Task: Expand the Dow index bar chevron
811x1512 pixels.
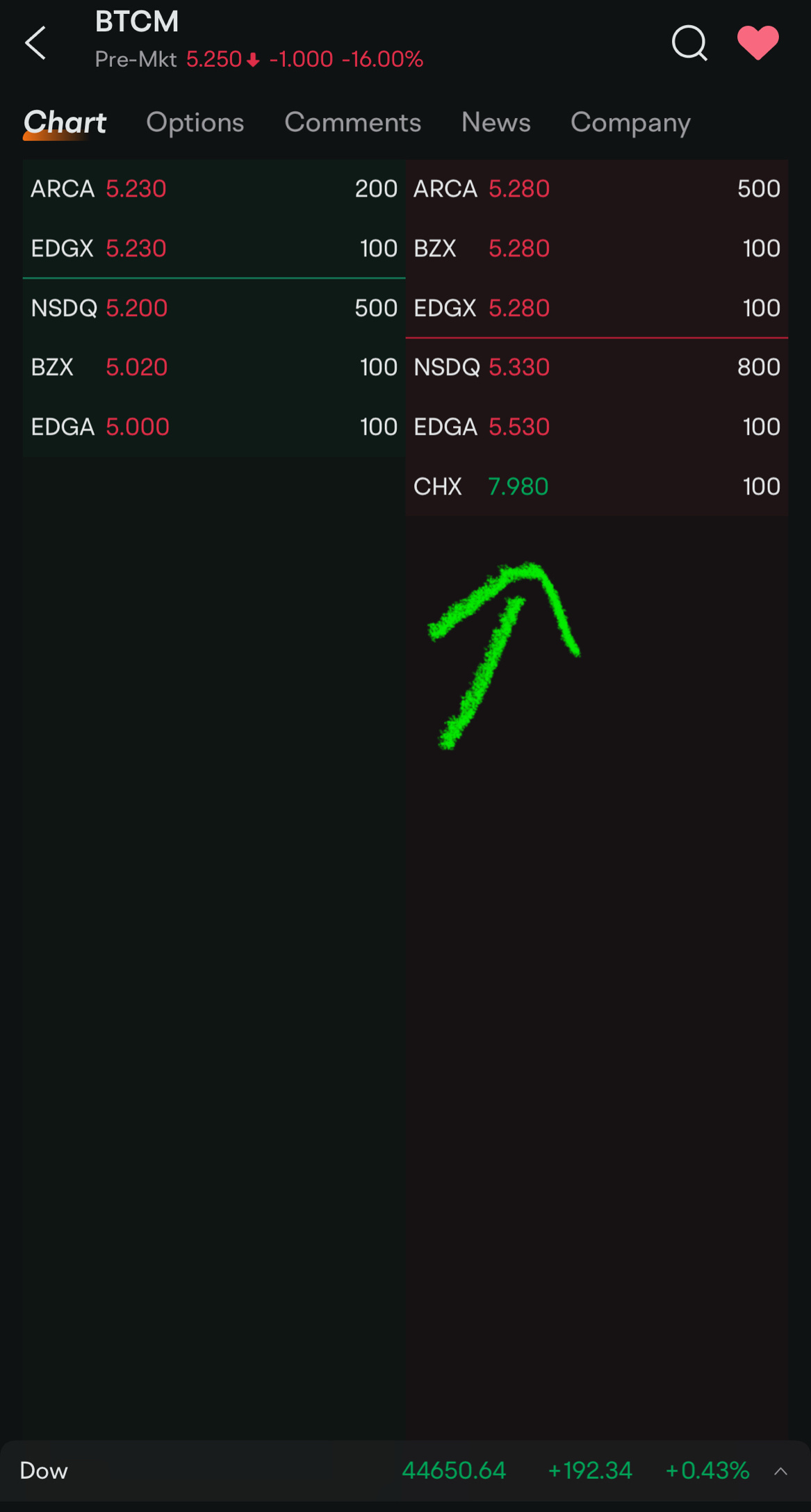Action: [780, 1470]
